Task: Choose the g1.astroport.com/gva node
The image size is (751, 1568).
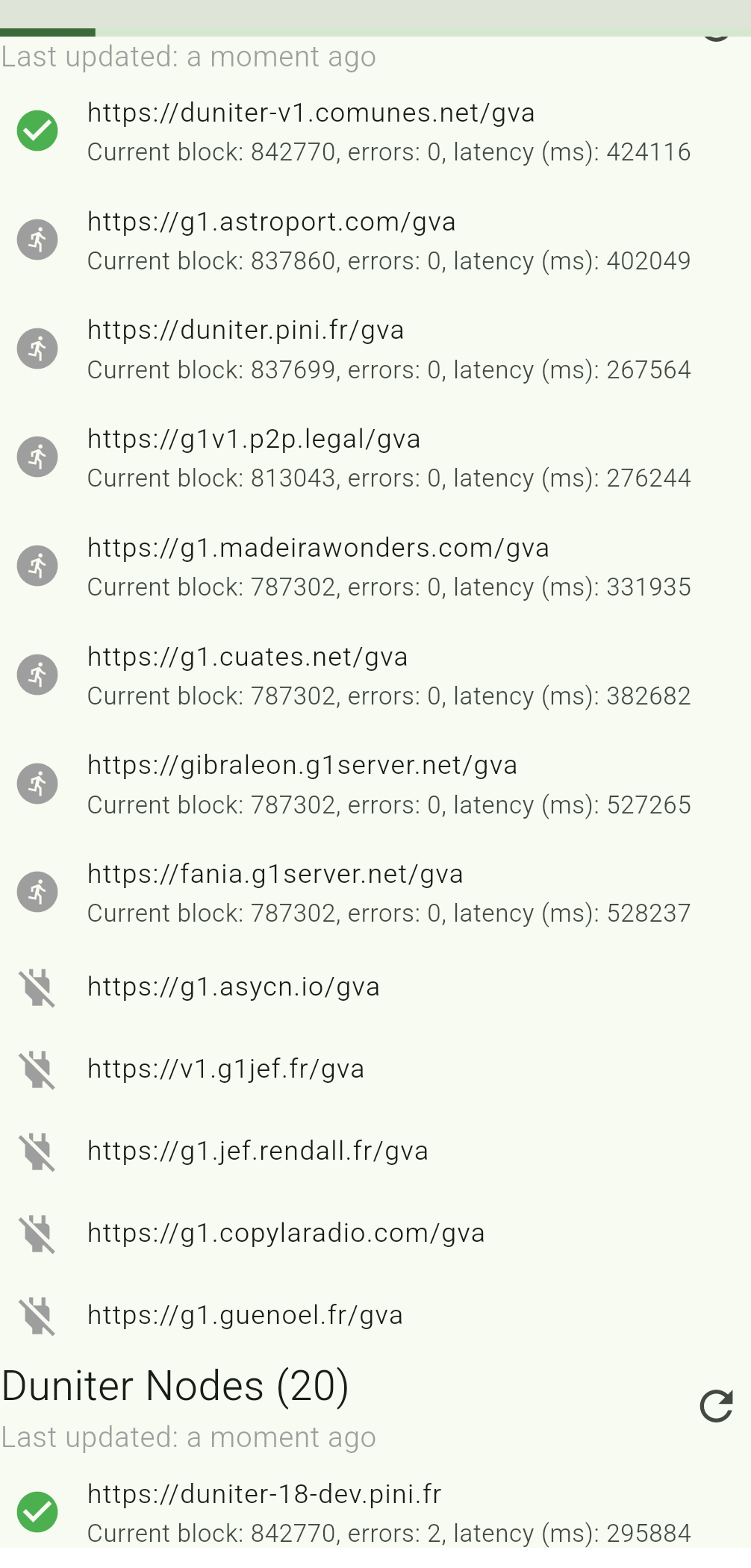Action: tap(375, 240)
